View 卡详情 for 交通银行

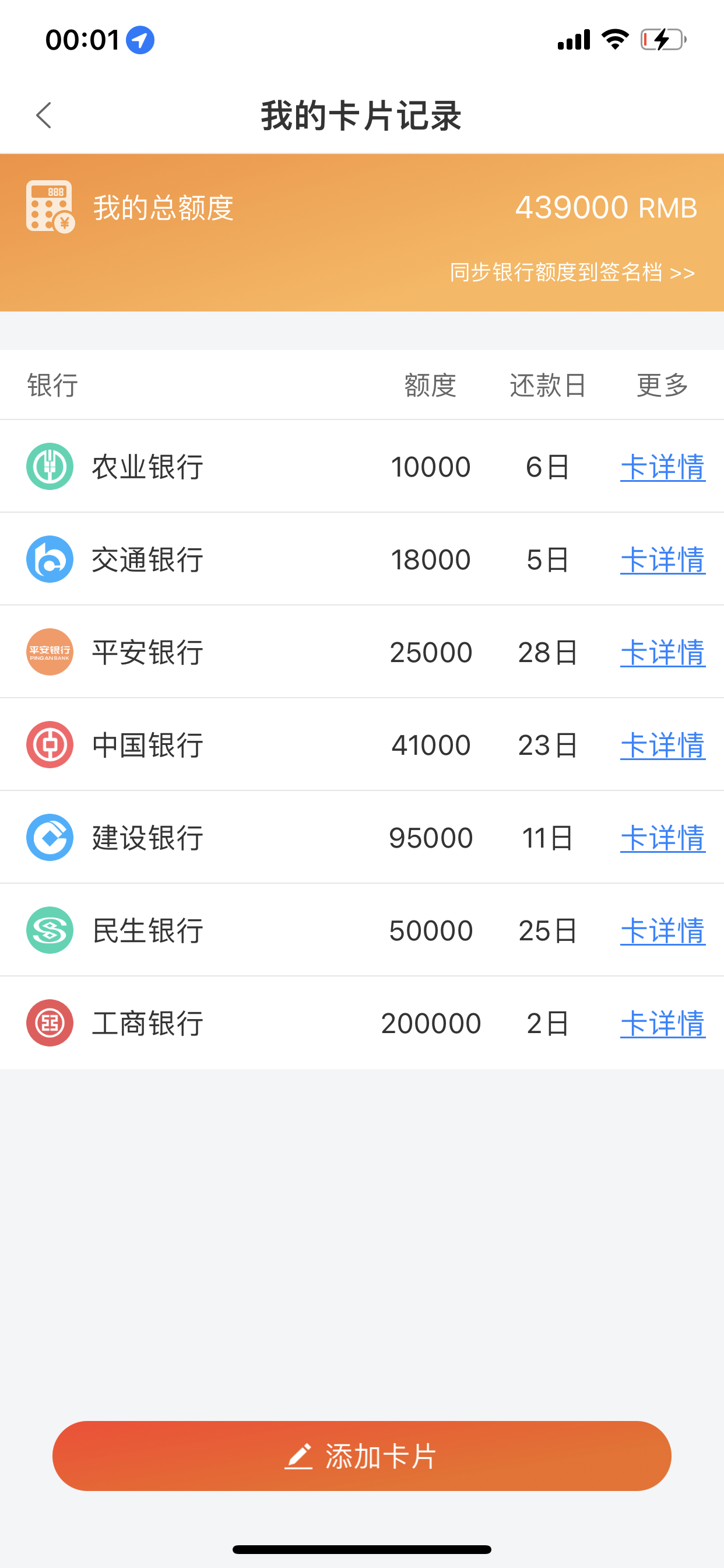pyautogui.click(x=663, y=559)
